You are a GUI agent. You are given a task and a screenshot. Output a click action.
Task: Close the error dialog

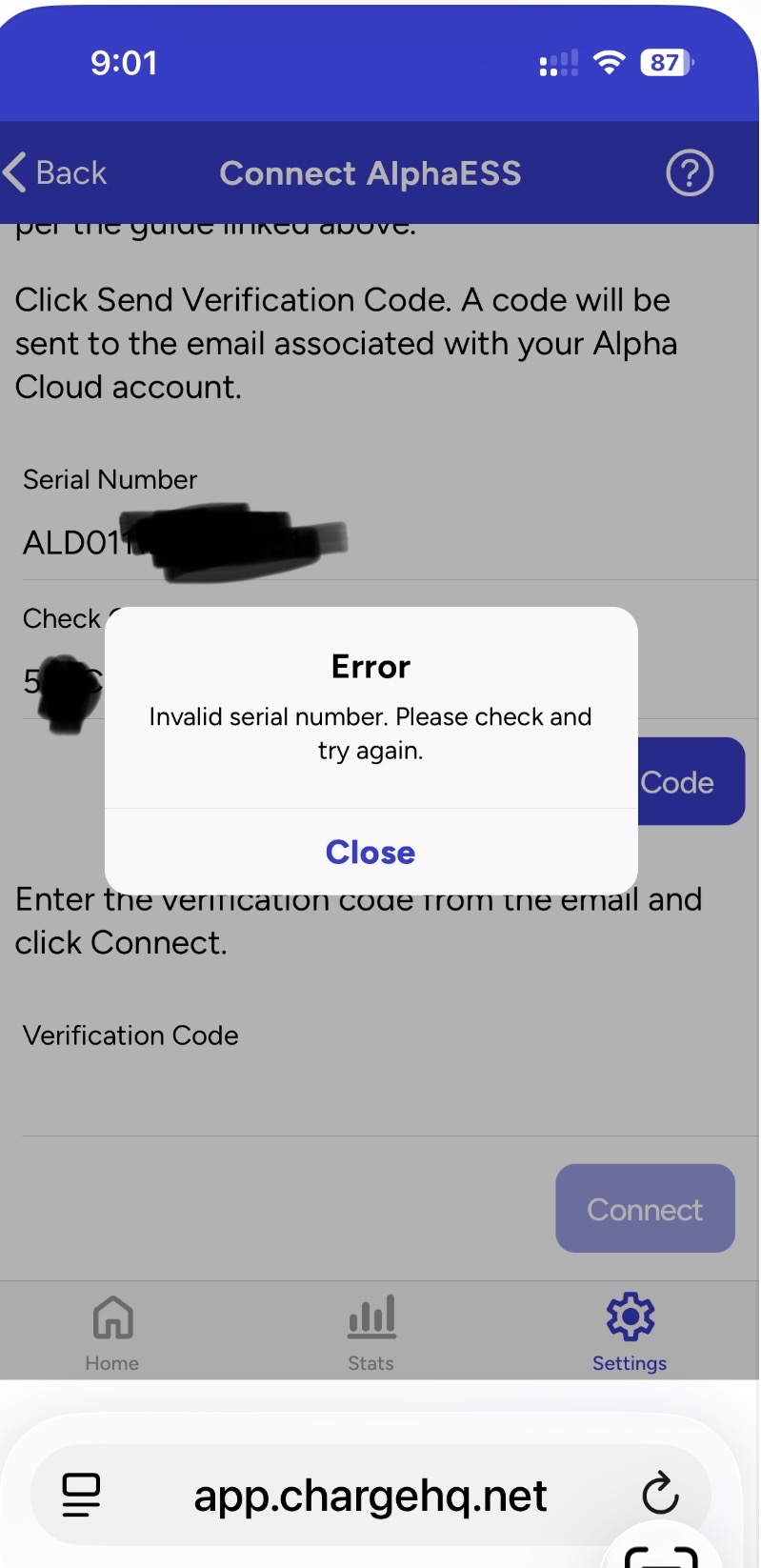point(370,852)
